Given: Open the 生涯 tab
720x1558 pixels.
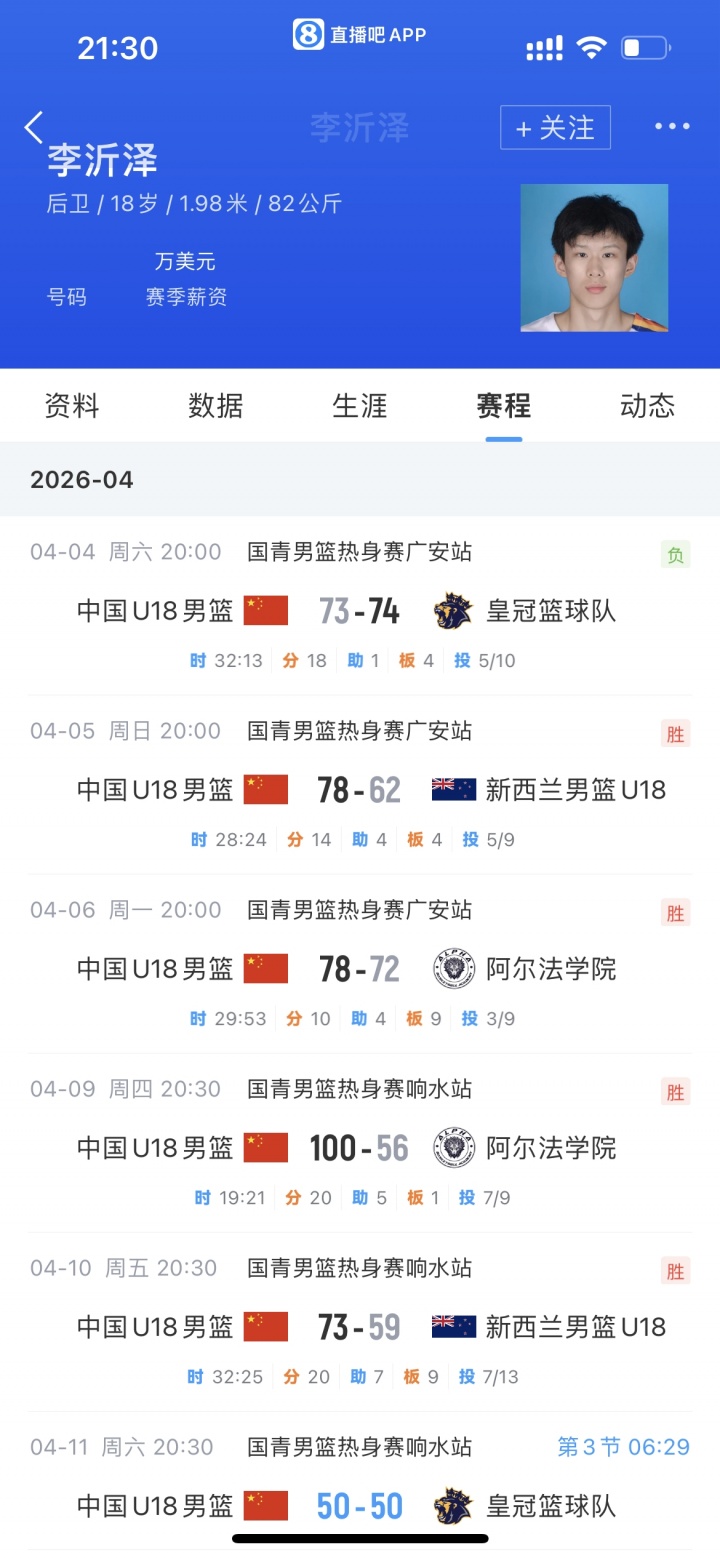Looking at the screenshot, I should 360,405.
